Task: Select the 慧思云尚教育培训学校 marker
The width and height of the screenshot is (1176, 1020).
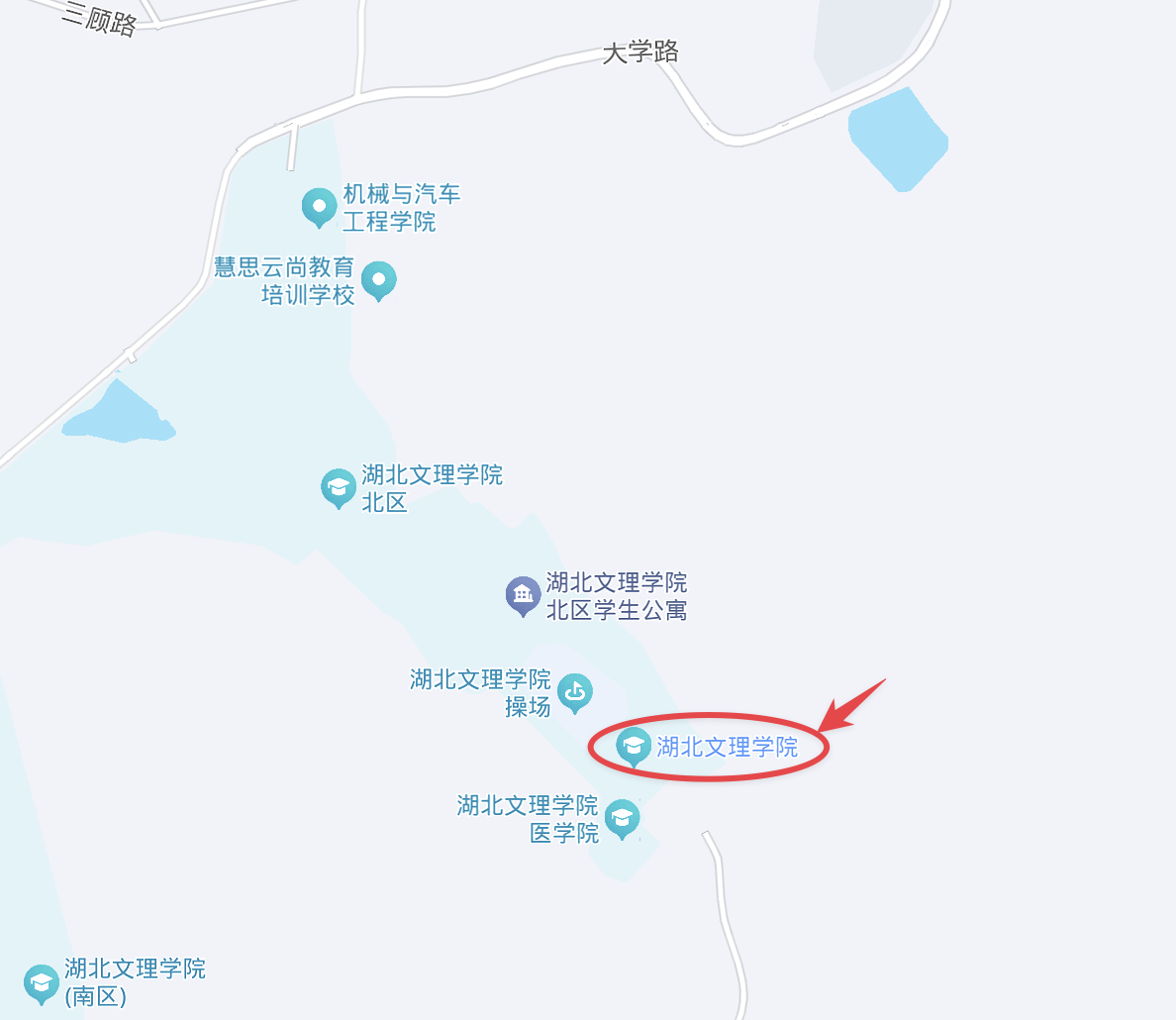Action: coord(378,280)
